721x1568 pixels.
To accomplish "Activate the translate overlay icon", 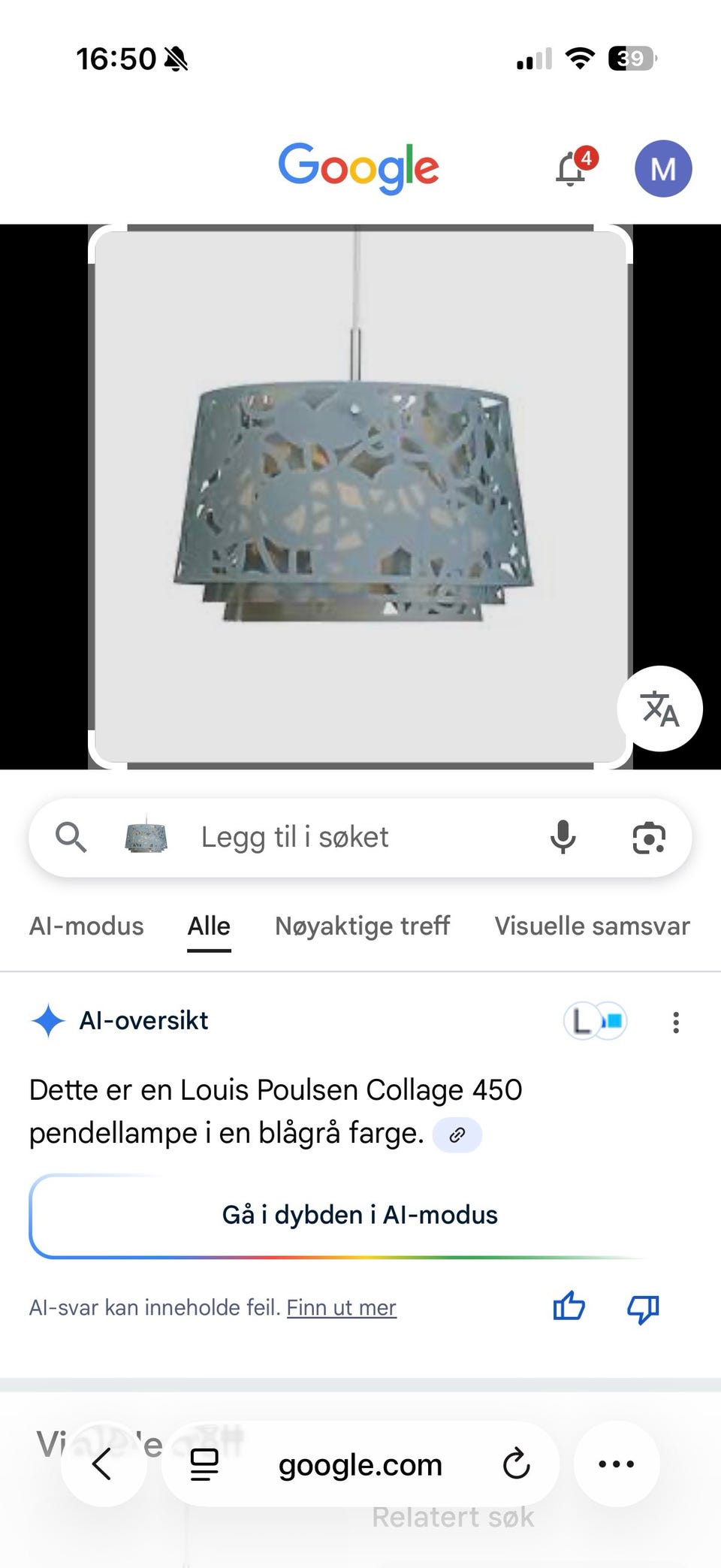I will [x=659, y=708].
